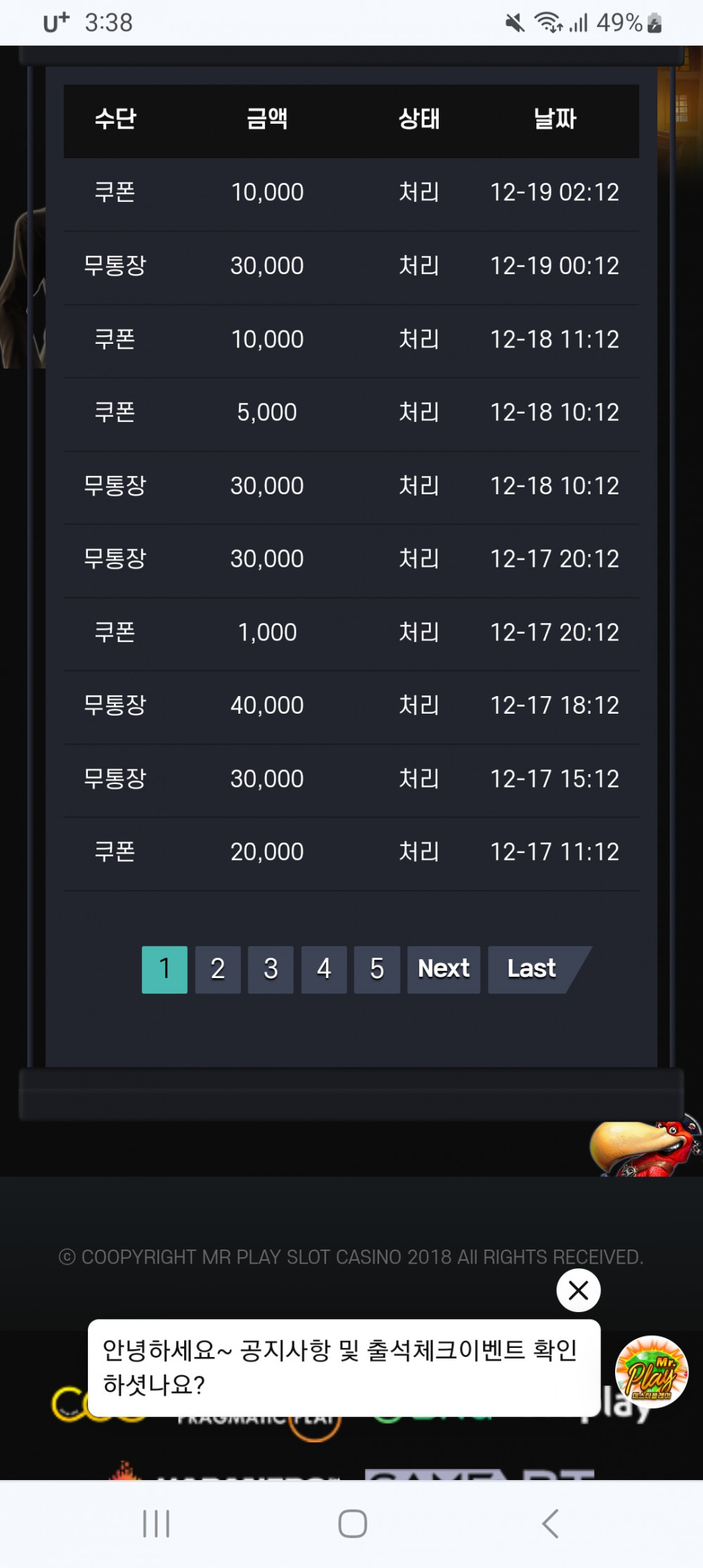Select the current page 1 button
This screenshot has width=703, height=1568.
pos(165,969)
